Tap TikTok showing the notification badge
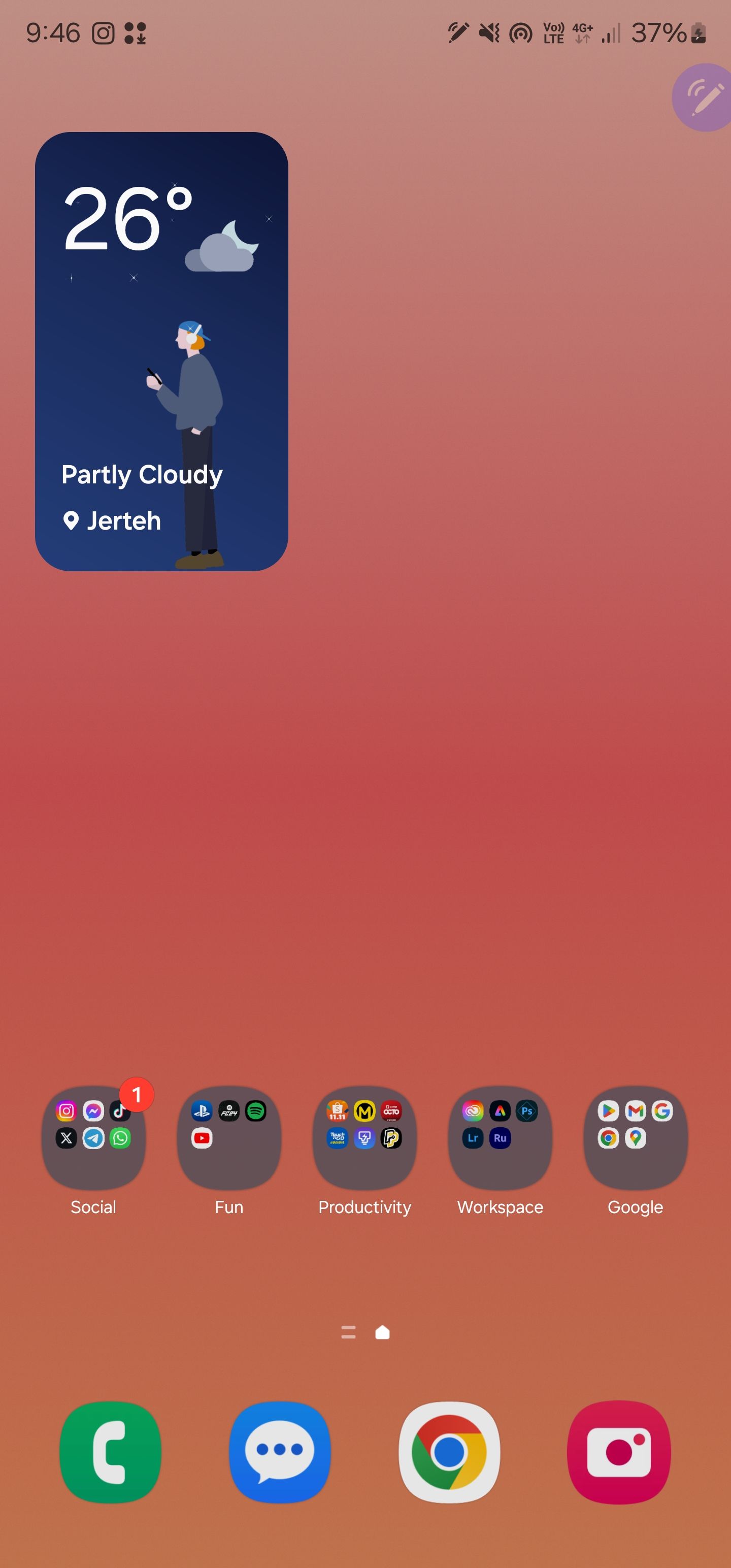This screenshot has height=1568, width=731. tap(120, 1110)
